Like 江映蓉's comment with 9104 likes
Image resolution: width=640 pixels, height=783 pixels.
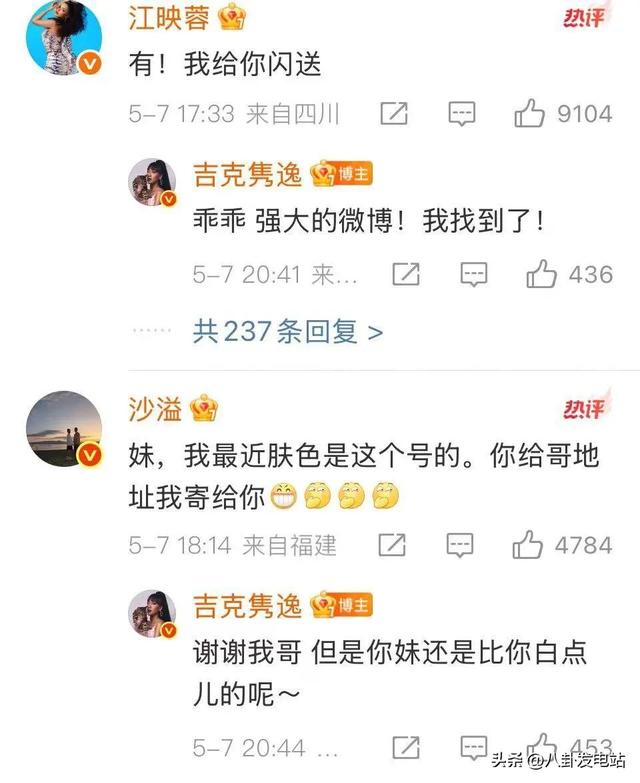[529, 114]
